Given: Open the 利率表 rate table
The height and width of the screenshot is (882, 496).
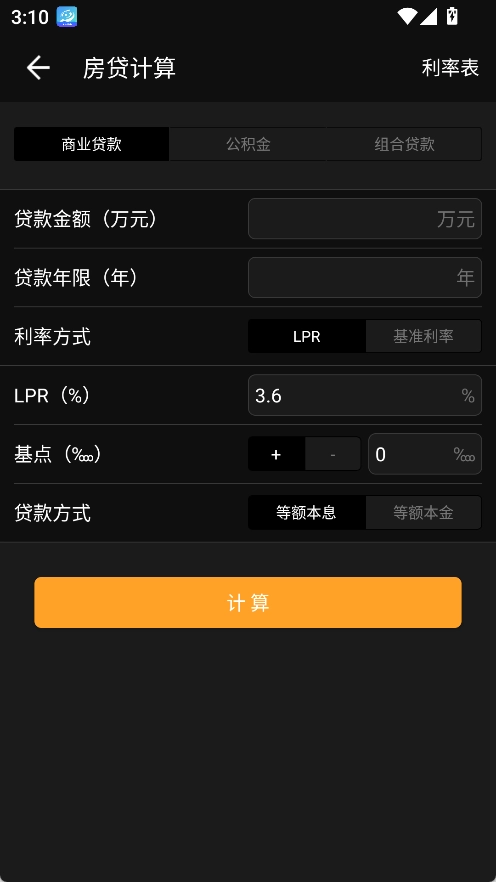Looking at the screenshot, I should point(450,68).
